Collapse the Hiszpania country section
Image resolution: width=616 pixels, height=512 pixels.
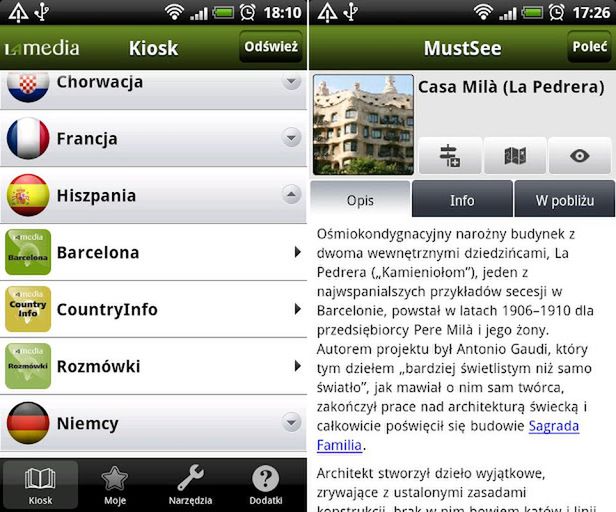[292, 196]
